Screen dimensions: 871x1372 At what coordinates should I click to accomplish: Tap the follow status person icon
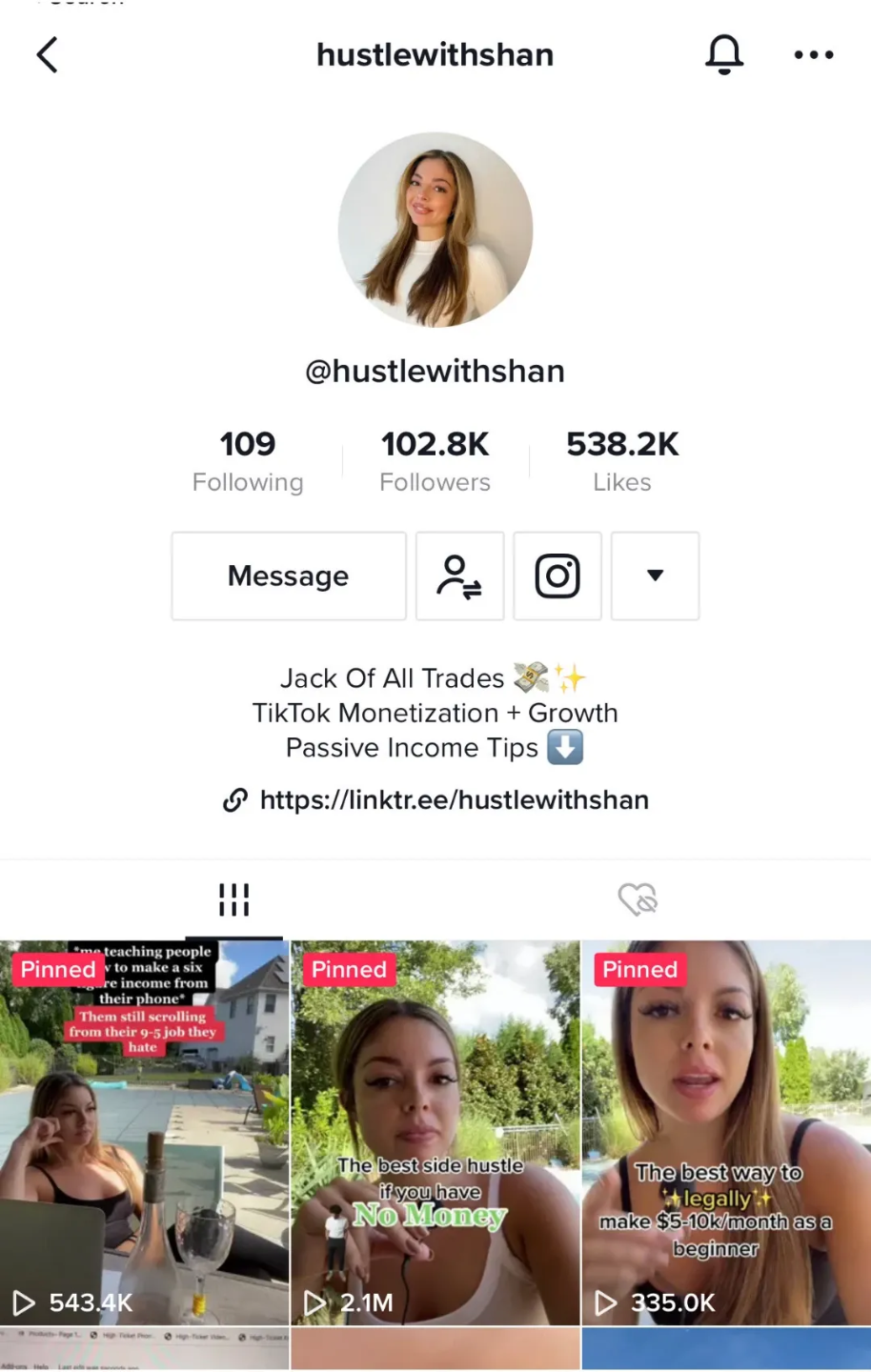(459, 576)
